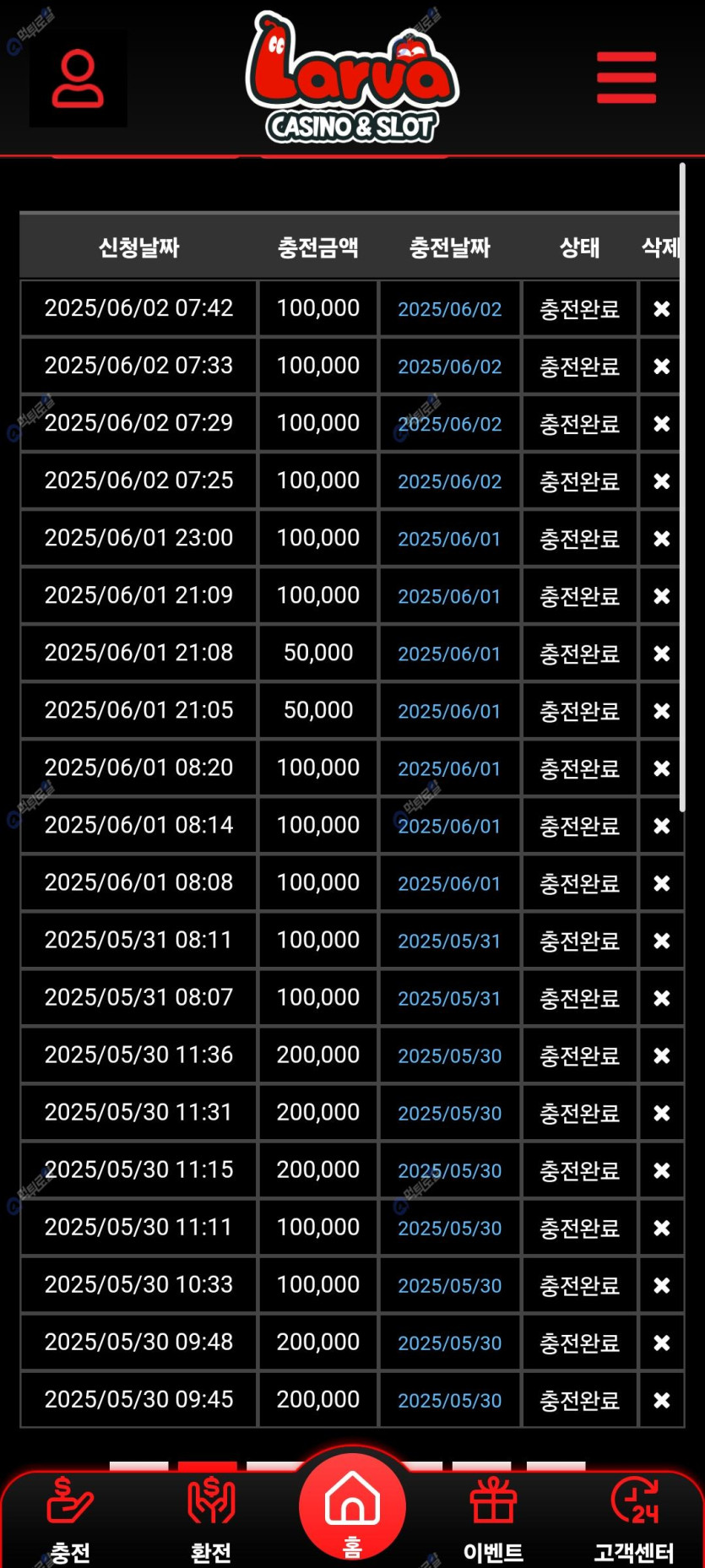This screenshot has height=1568, width=705.
Task: Remove the 2025/06/02 07:25 entry
Action: (662, 481)
